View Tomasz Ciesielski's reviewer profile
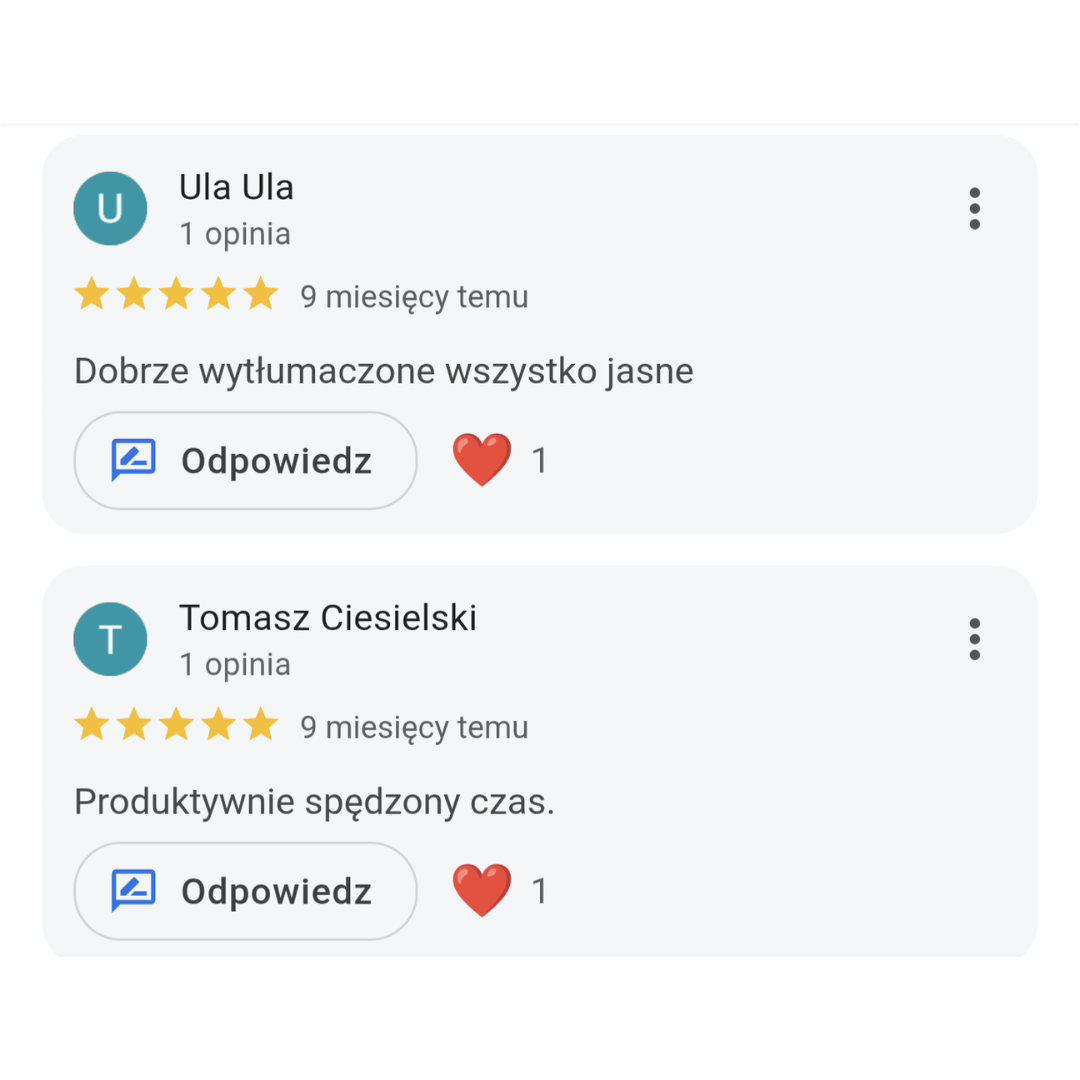 pyautogui.click(x=327, y=618)
